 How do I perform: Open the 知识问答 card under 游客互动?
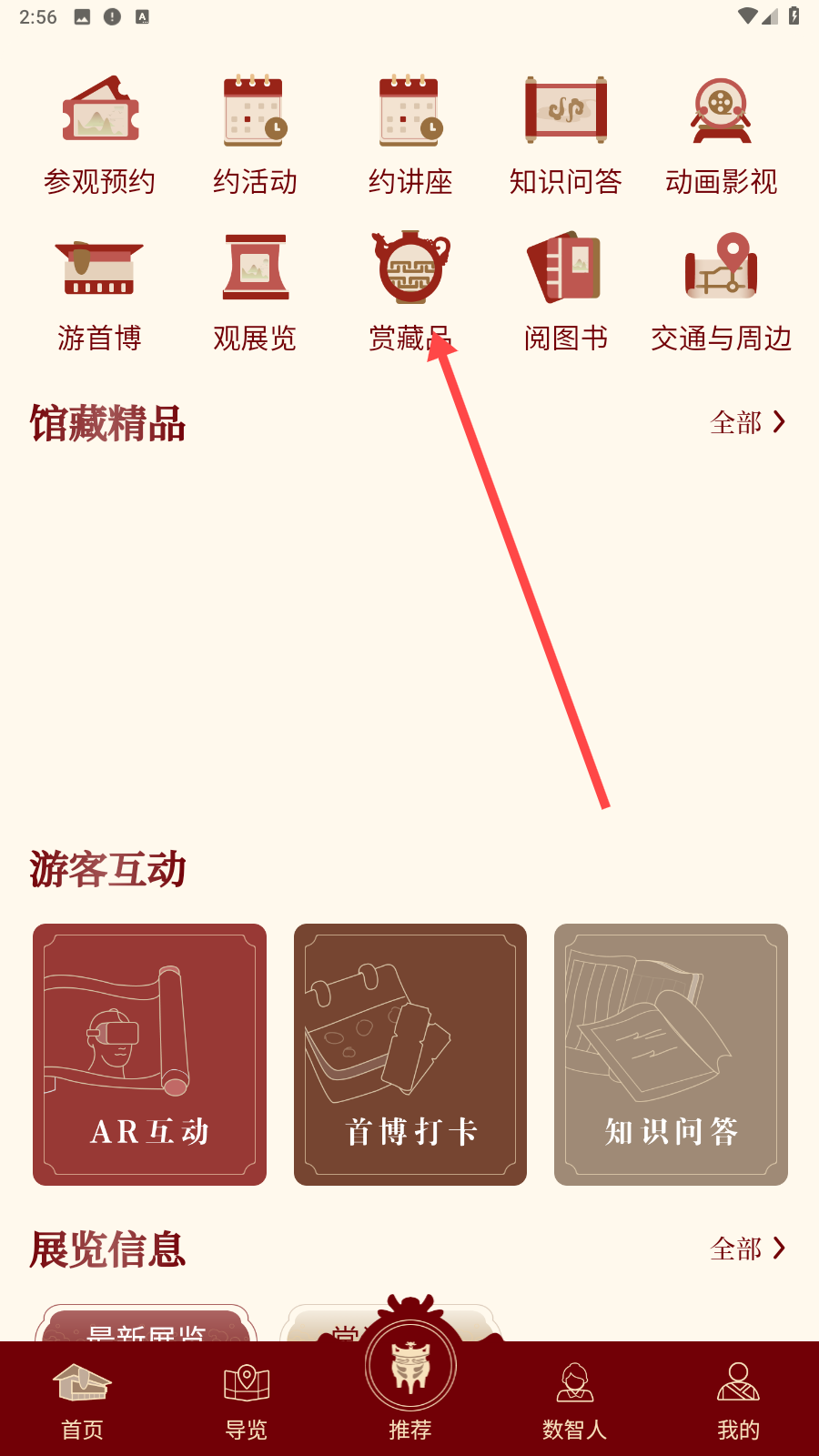(671, 1055)
